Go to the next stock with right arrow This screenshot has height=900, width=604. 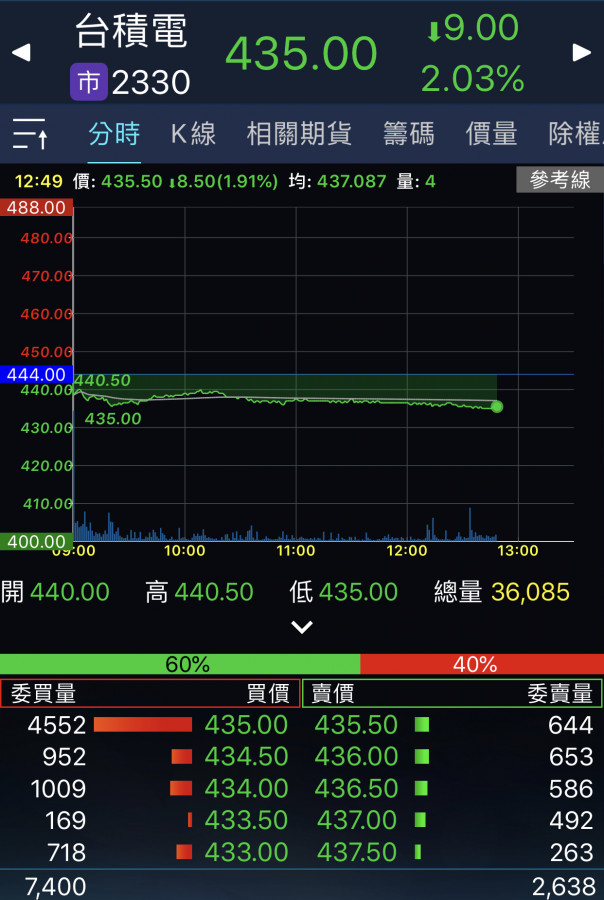click(x=581, y=52)
